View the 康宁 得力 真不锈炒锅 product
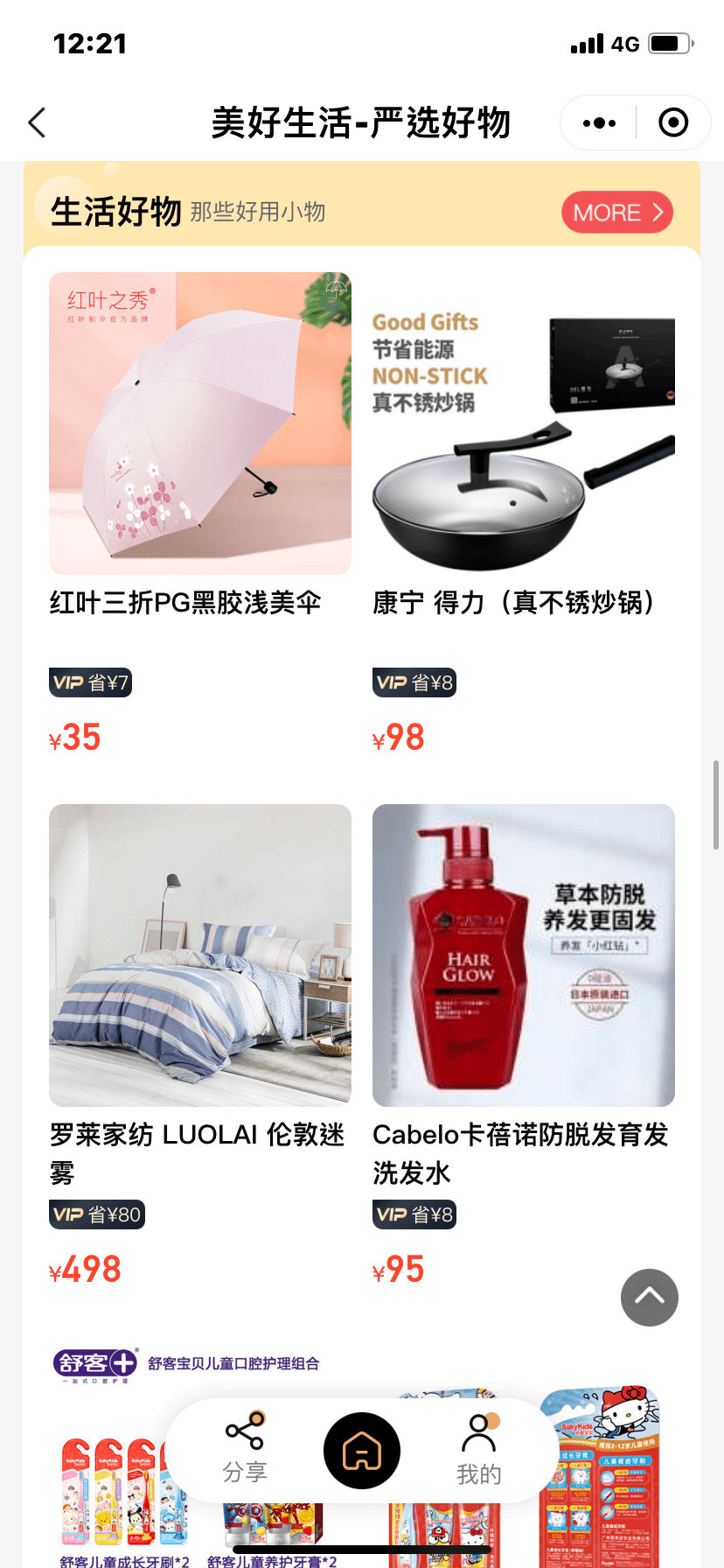The width and height of the screenshot is (724, 1568). tap(523, 423)
